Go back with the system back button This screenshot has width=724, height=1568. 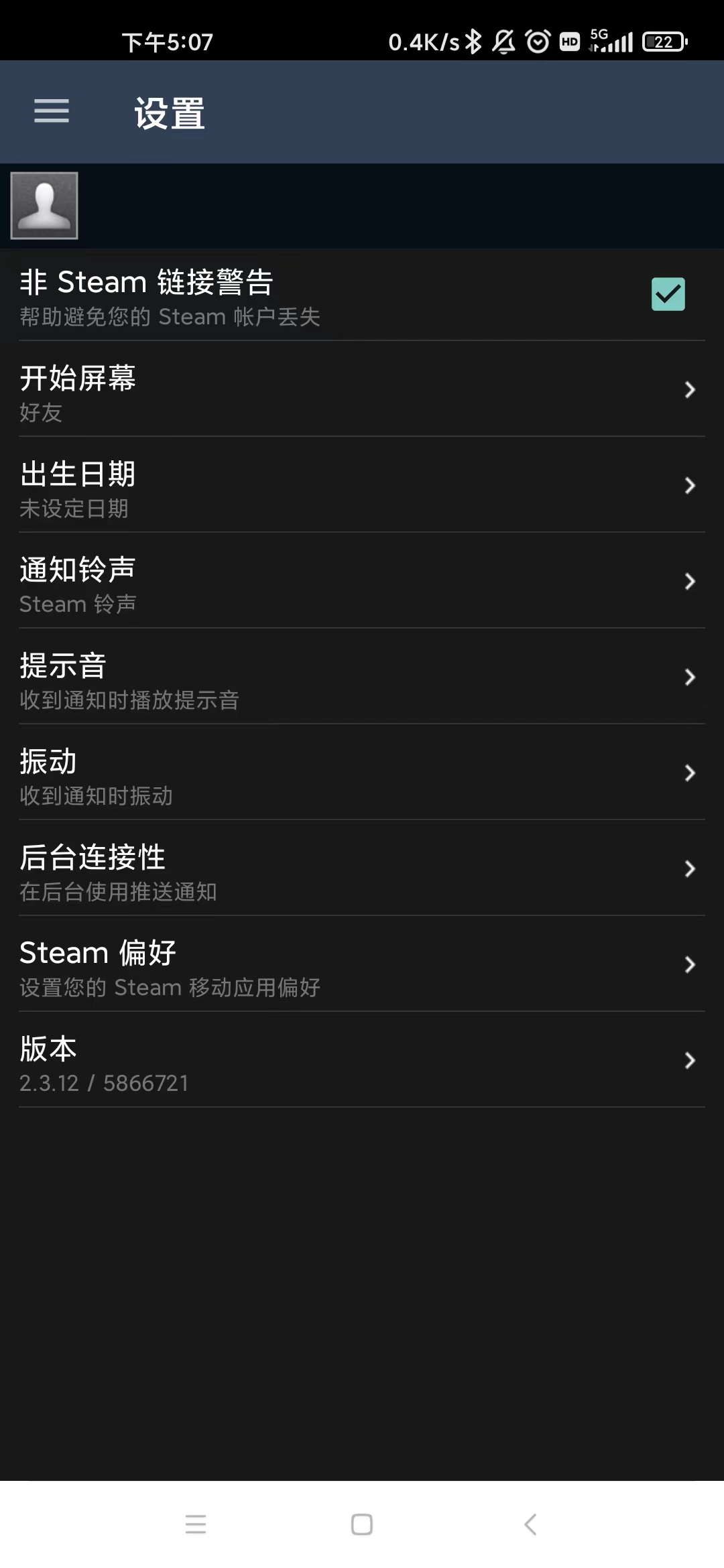click(x=530, y=1524)
